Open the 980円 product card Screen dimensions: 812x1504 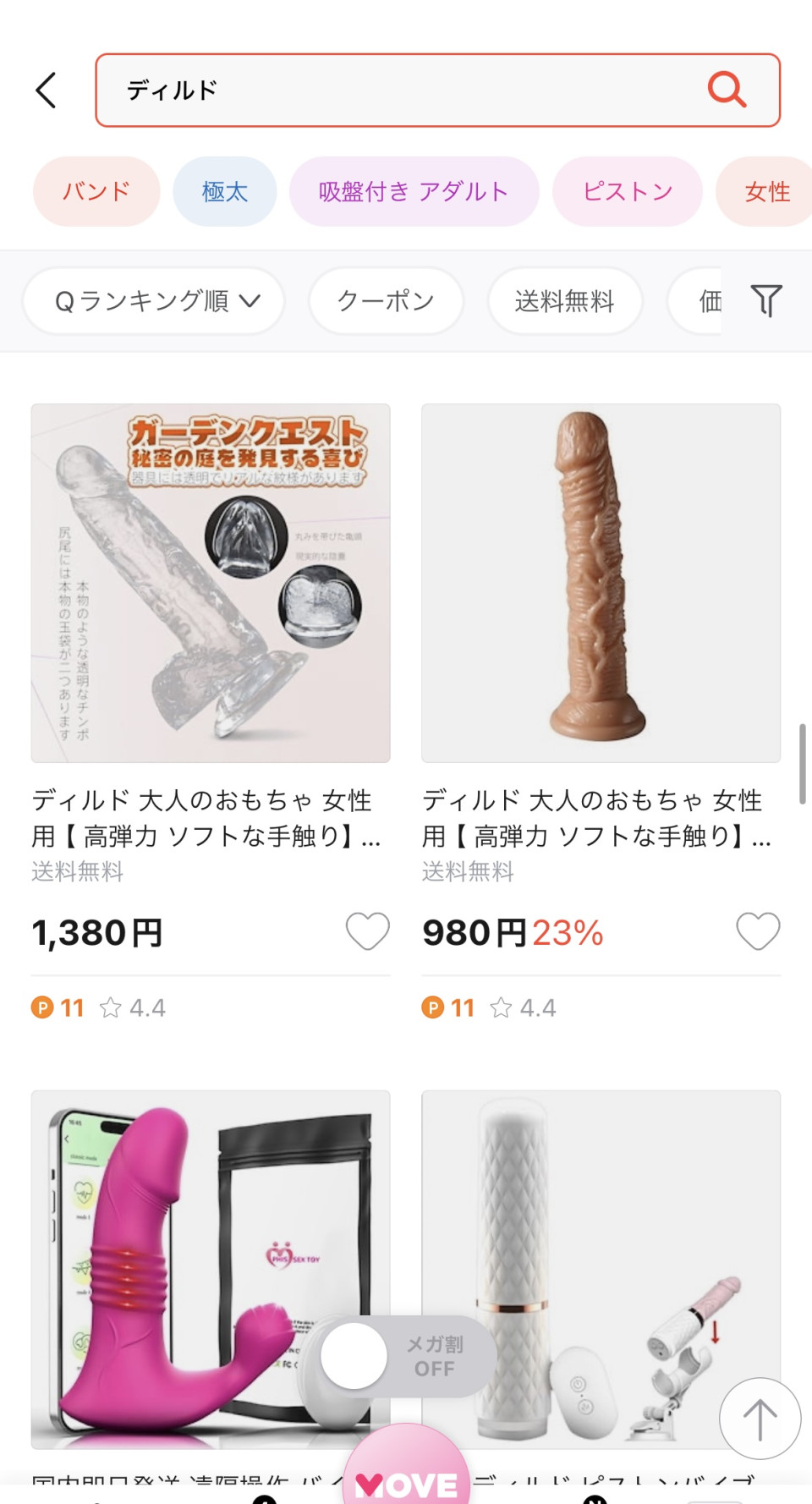pyautogui.click(x=601, y=584)
